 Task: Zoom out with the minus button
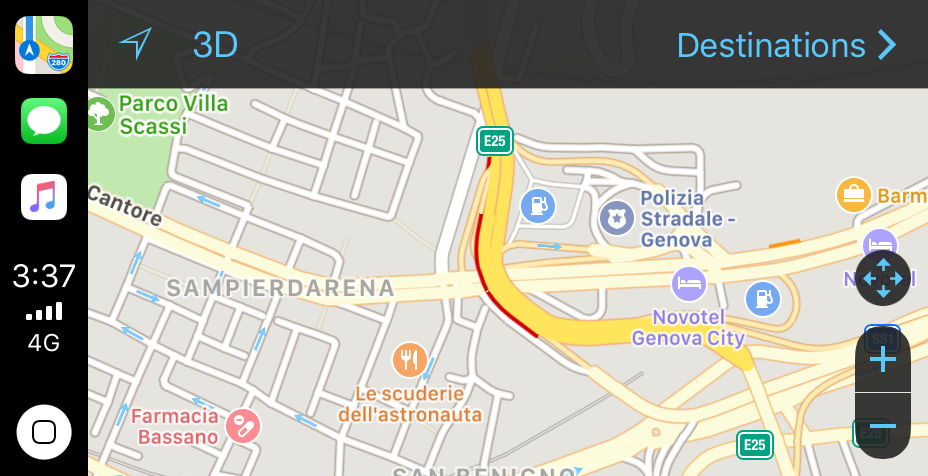[x=882, y=426]
